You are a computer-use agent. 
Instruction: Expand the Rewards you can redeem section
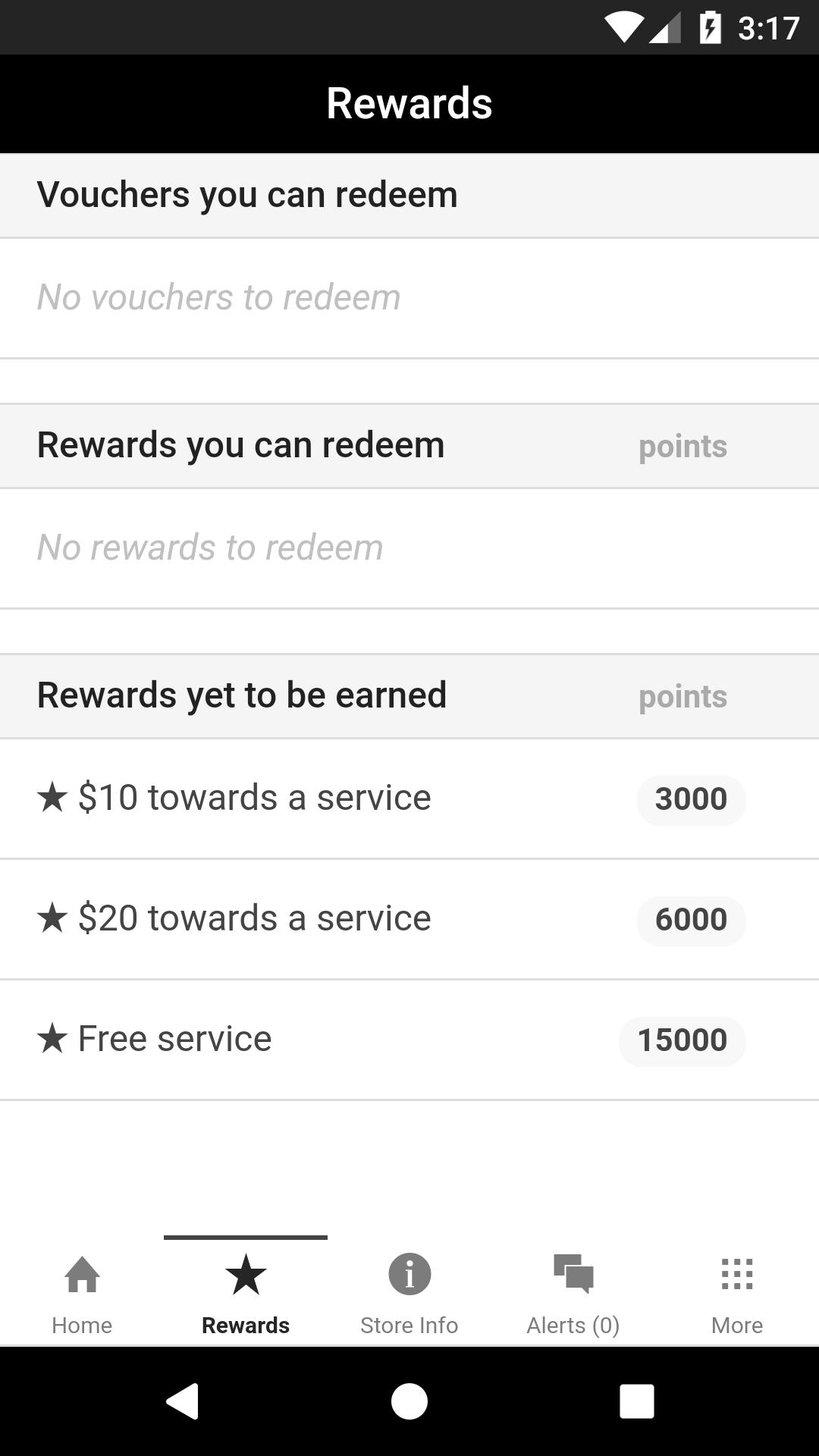[x=240, y=445]
